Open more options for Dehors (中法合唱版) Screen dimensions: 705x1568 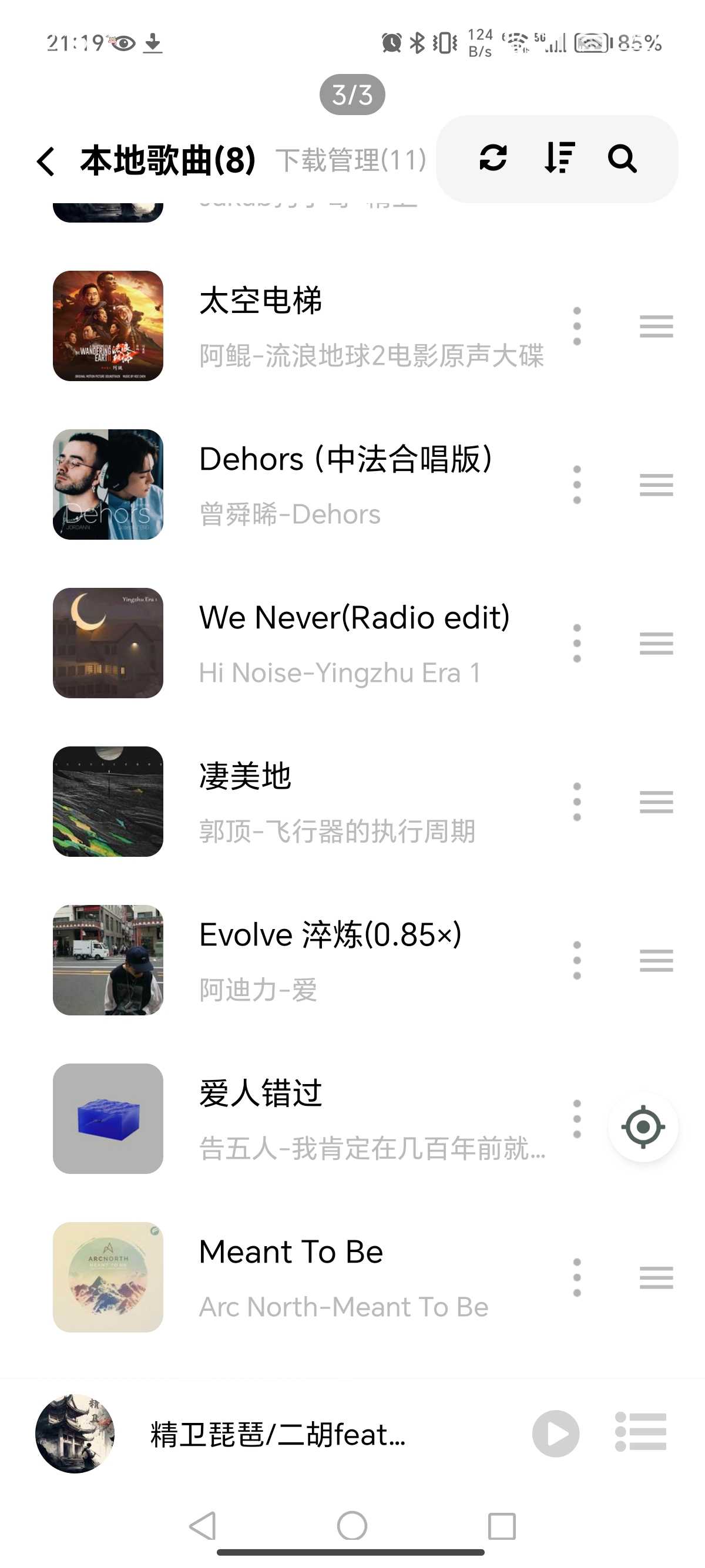tap(576, 485)
